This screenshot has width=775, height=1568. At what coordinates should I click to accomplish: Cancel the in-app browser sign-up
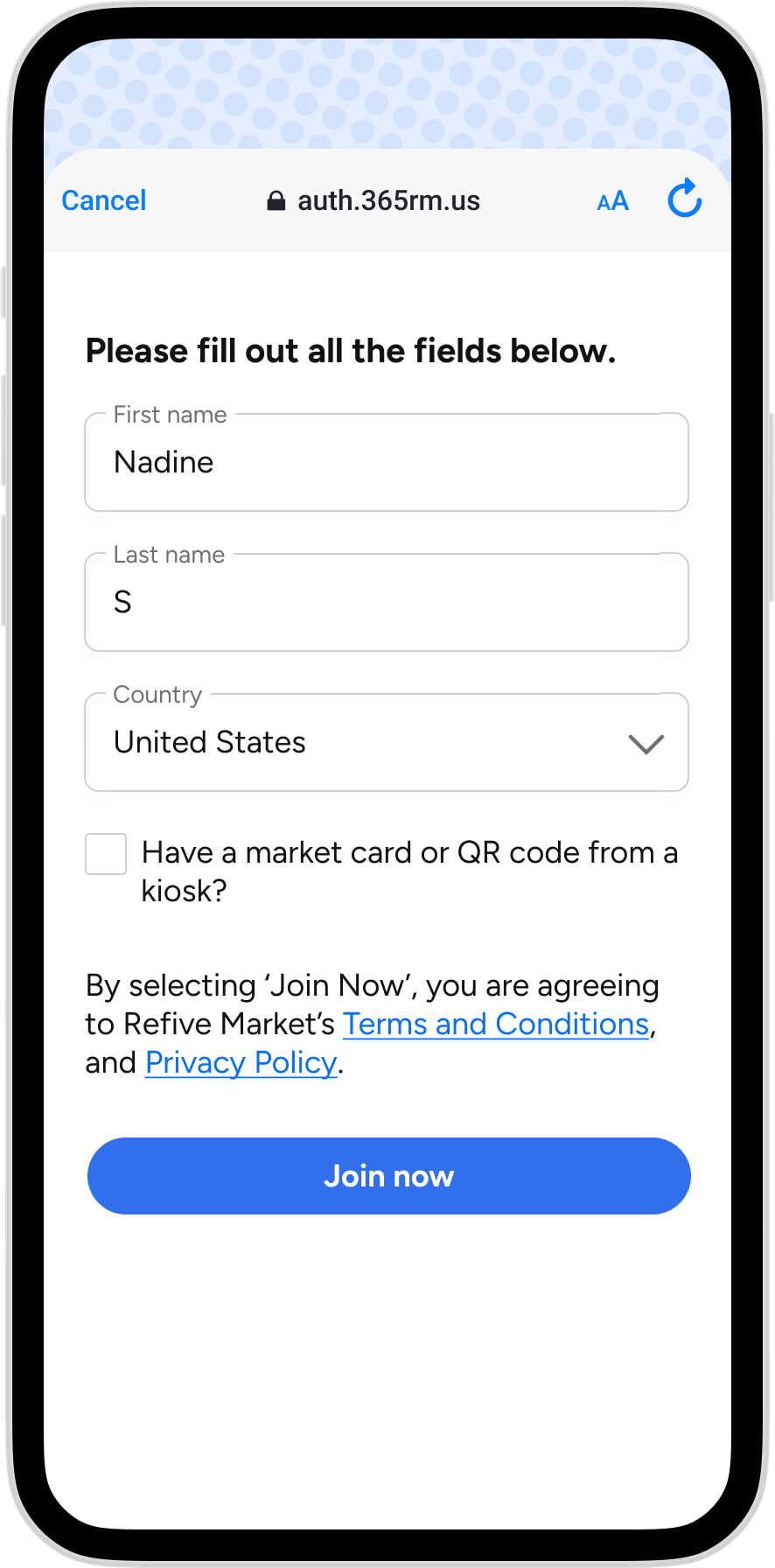(x=103, y=200)
